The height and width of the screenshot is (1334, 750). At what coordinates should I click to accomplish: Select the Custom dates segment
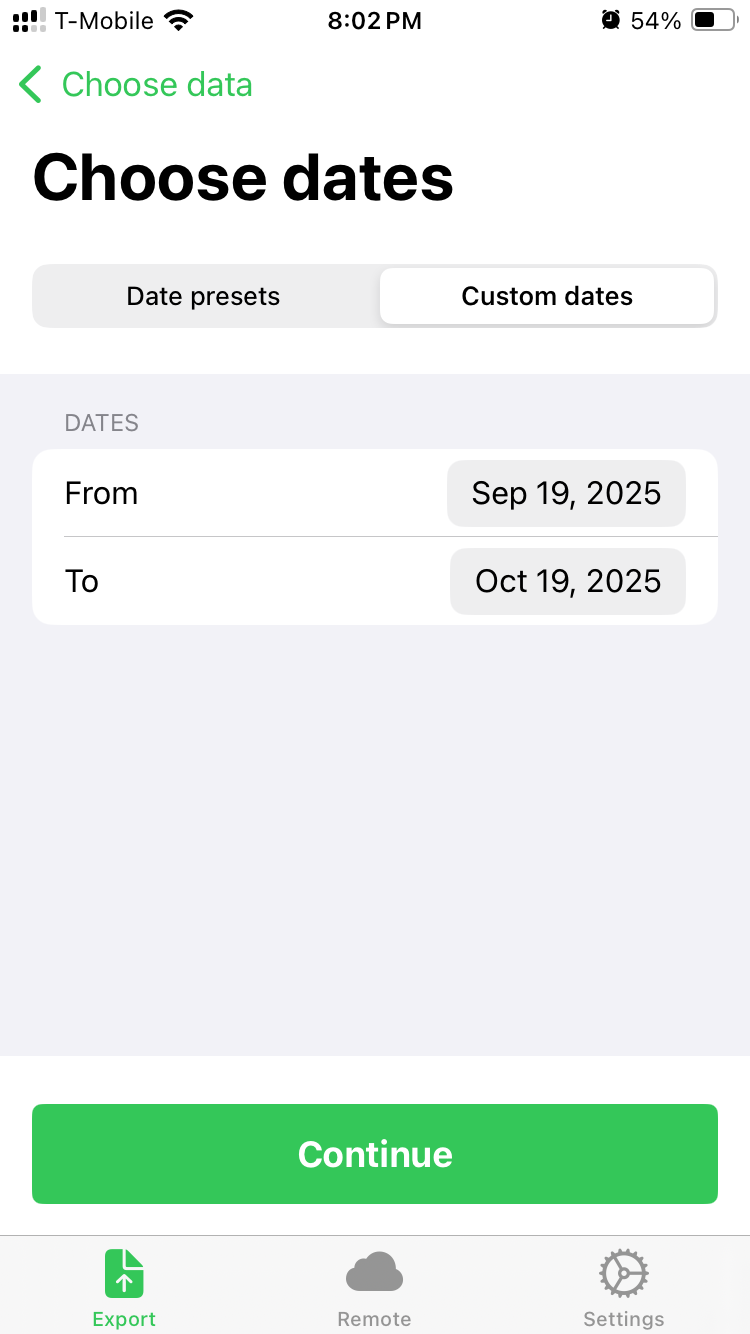(x=547, y=296)
